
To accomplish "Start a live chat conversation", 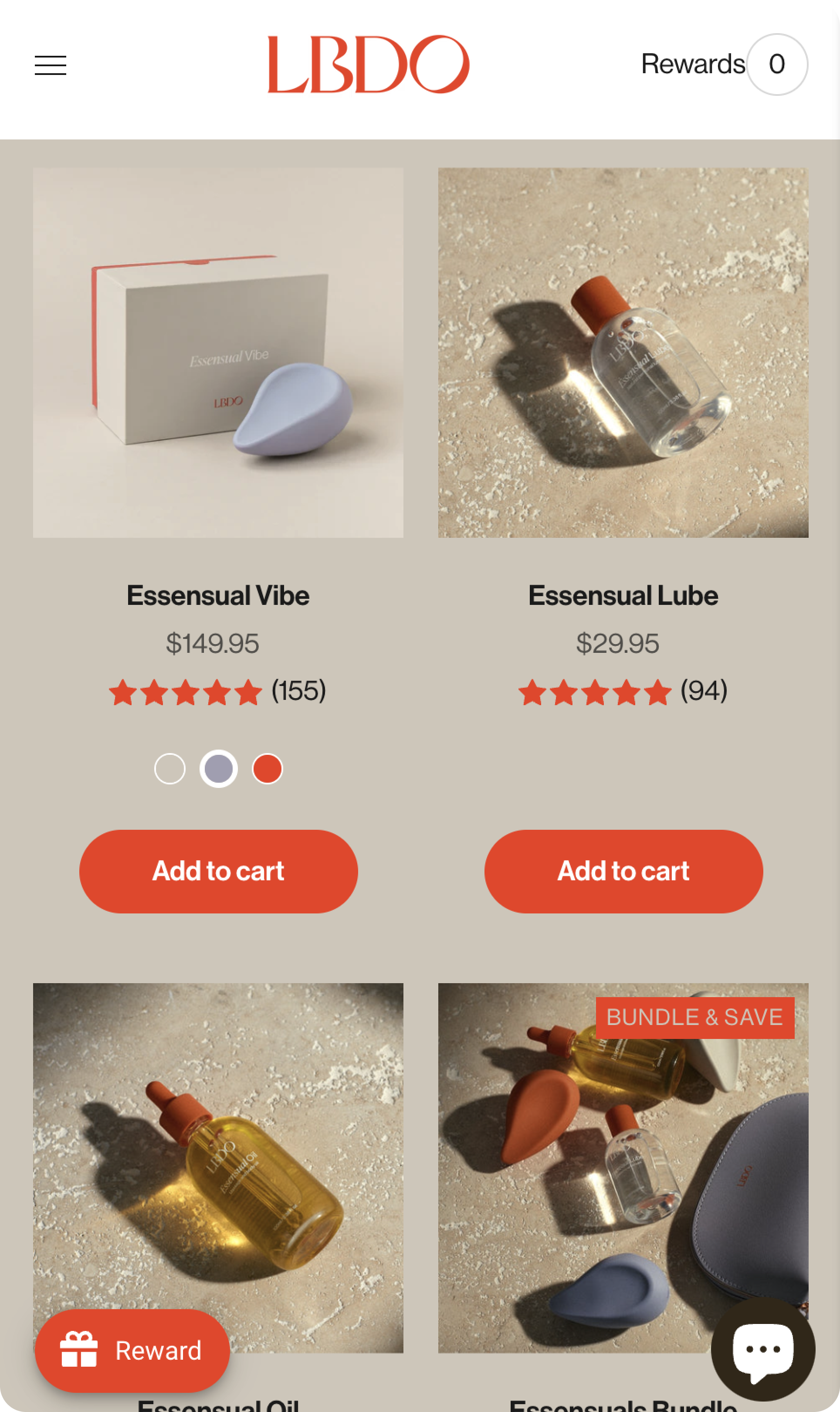I will 762,1349.
